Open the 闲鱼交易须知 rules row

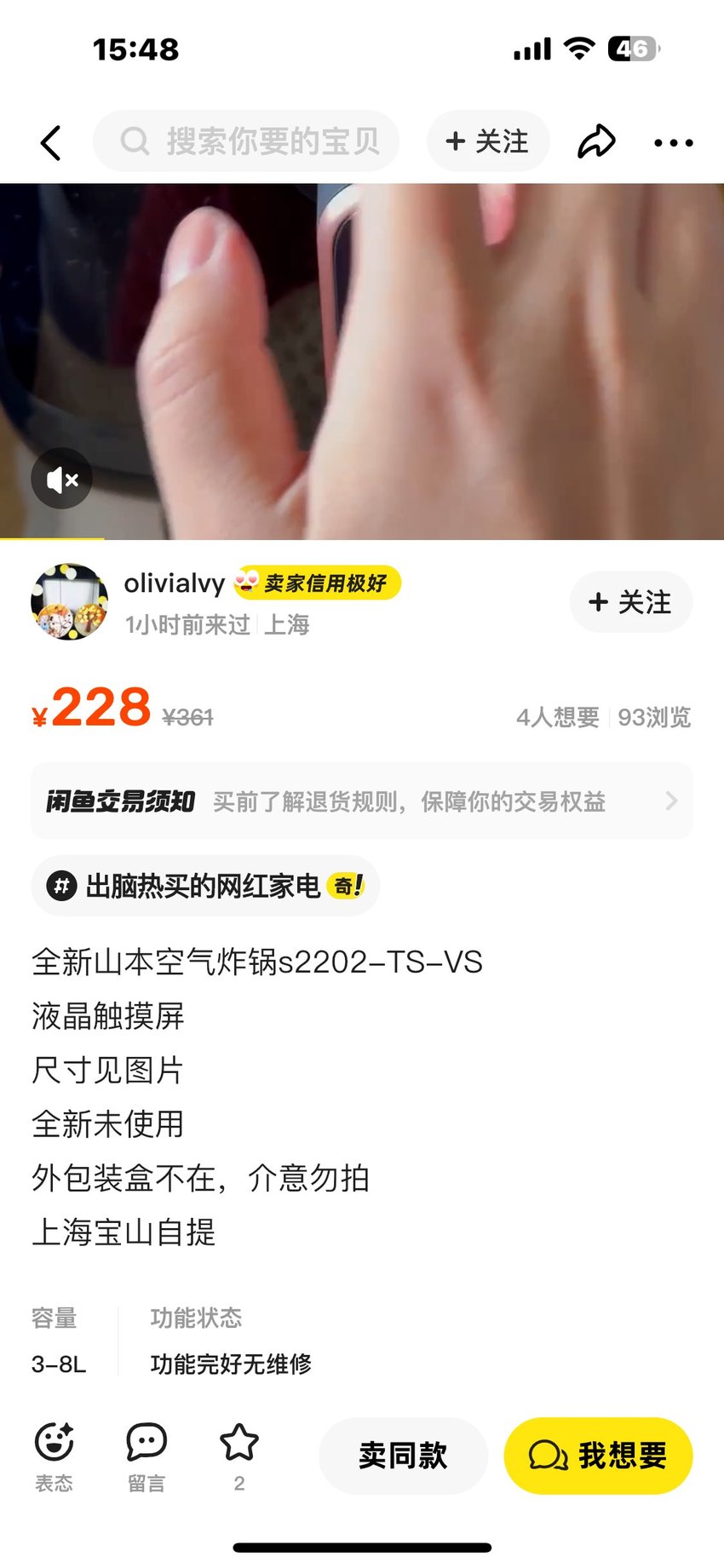(x=362, y=801)
